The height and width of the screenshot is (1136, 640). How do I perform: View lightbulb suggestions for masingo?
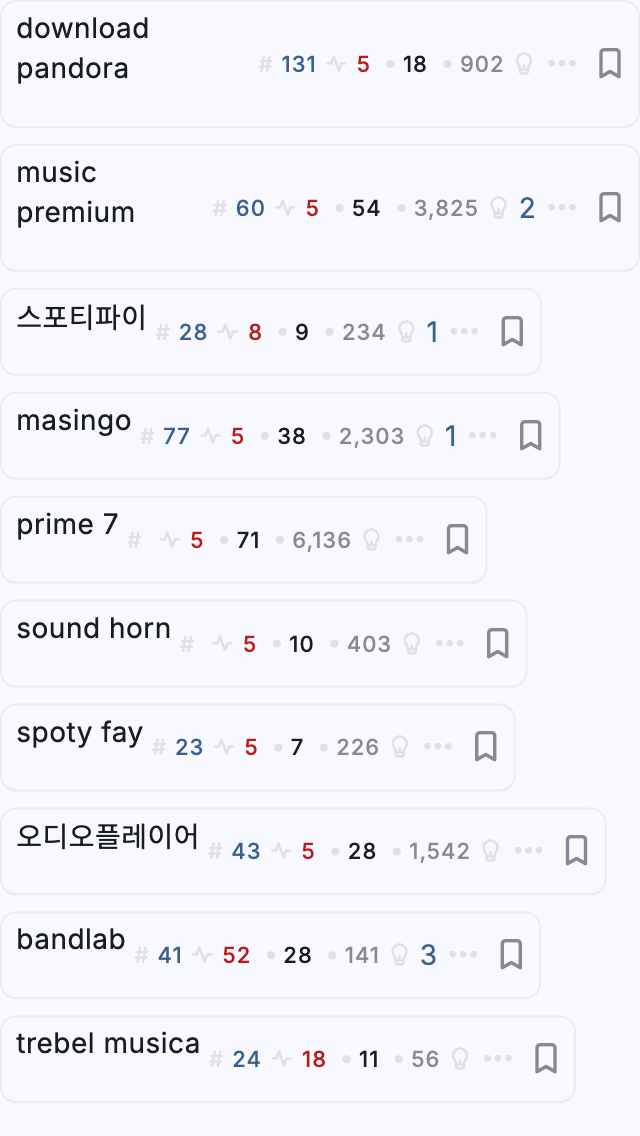point(425,436)
